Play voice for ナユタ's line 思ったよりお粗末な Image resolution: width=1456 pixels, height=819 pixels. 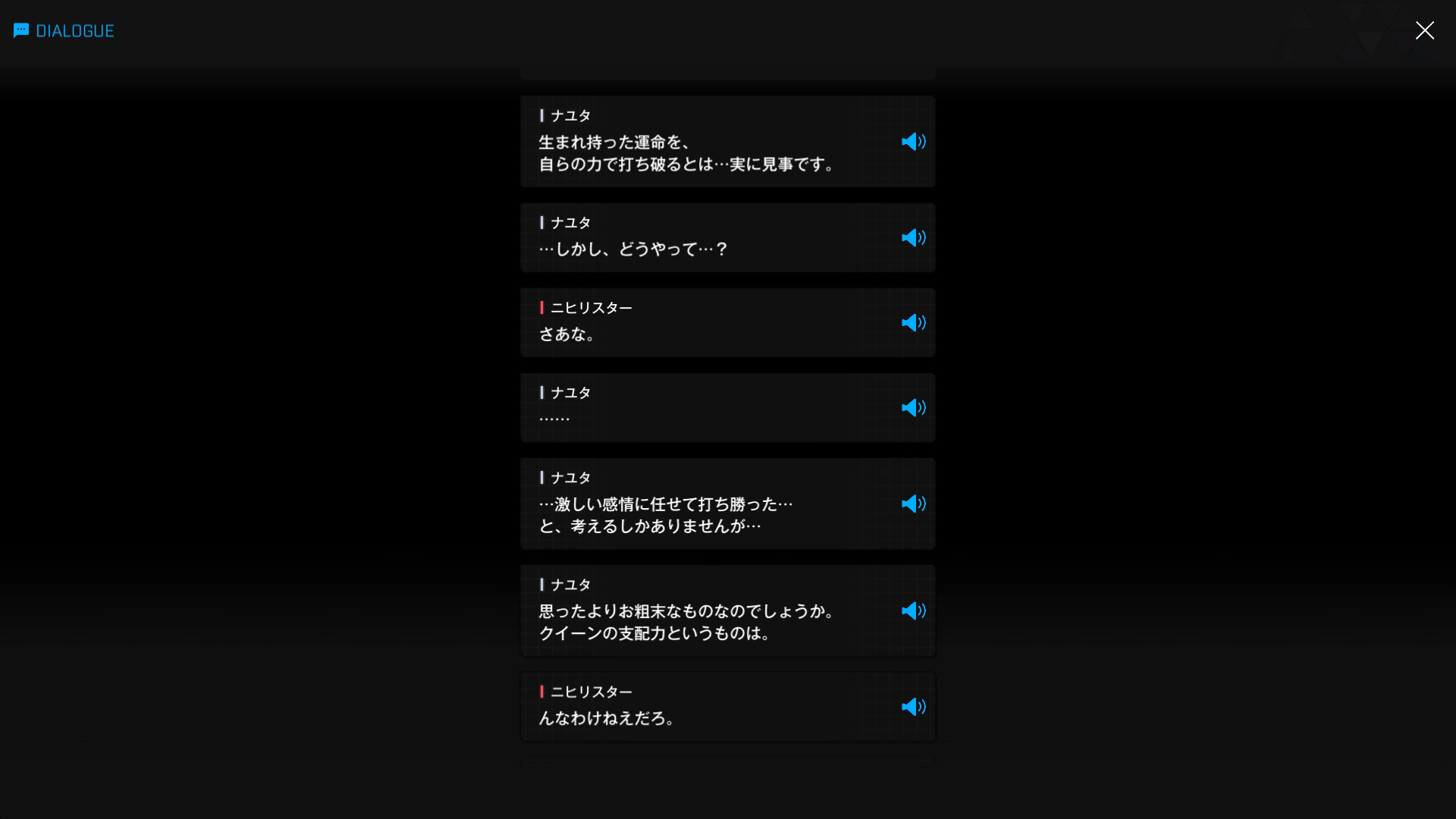913,611
